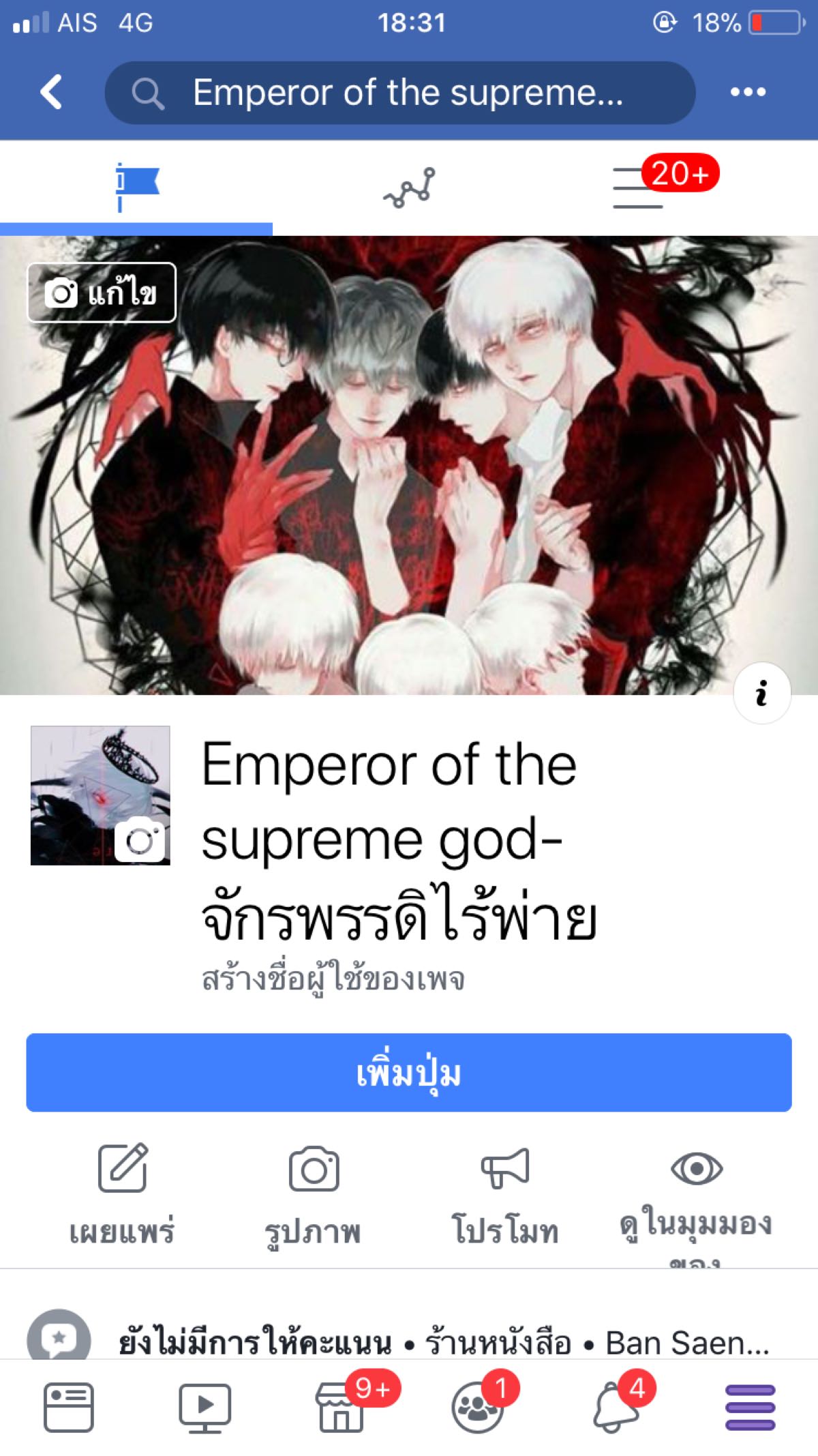
Task: Tap the เพิ่มปุ่ม button
Action: 409,1073
